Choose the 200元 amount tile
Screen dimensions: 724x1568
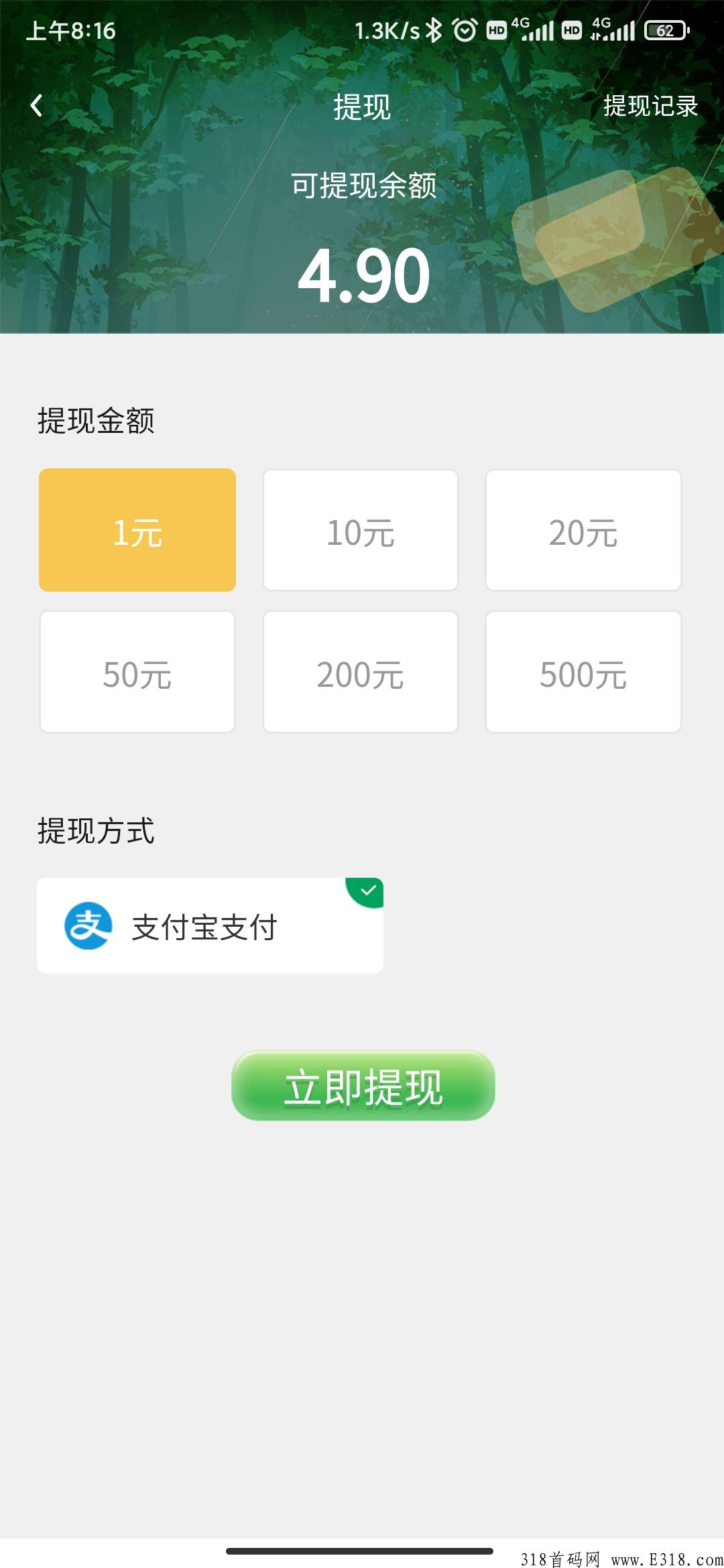tap(361, 671)
